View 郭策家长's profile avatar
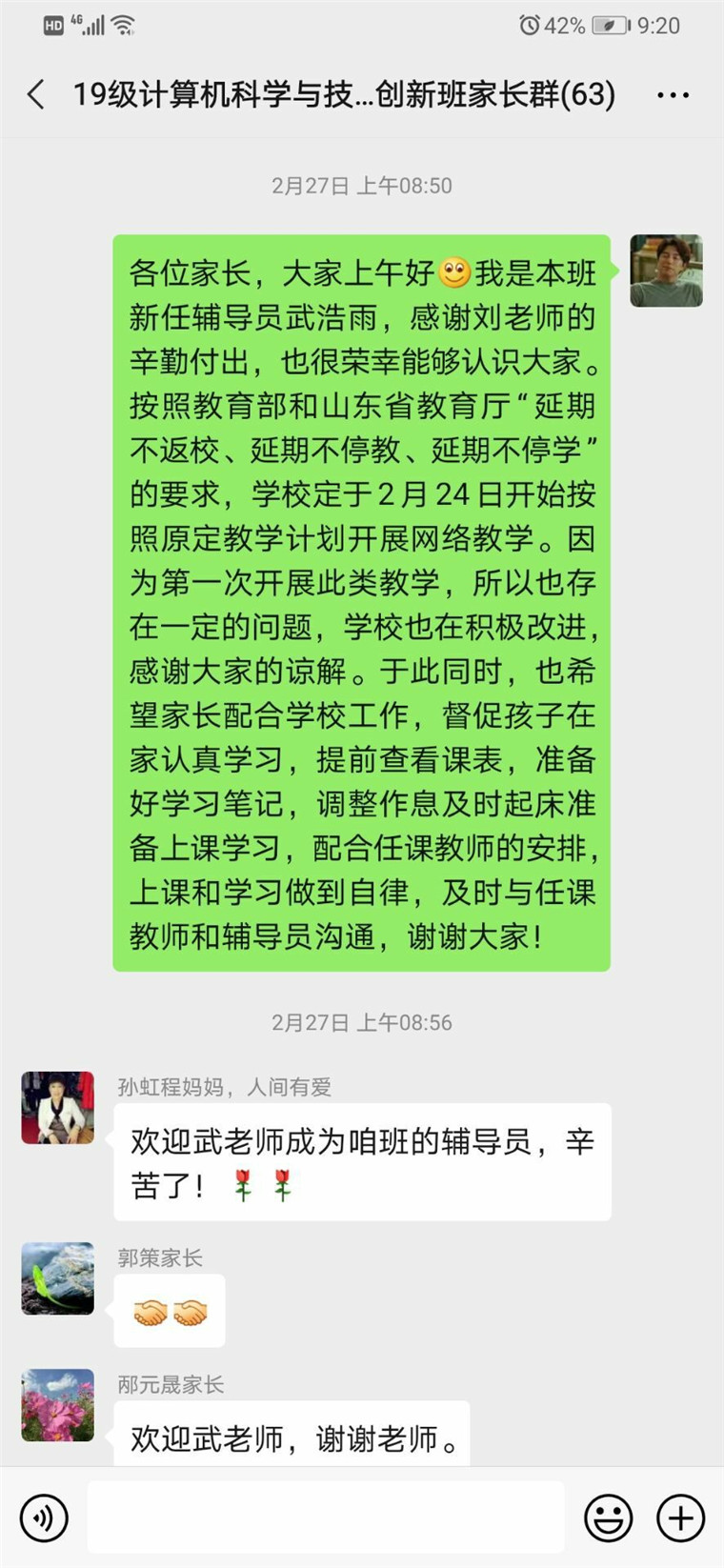Image resolution: width=724 pixels, height=1568 pixels. (58, 1278)
